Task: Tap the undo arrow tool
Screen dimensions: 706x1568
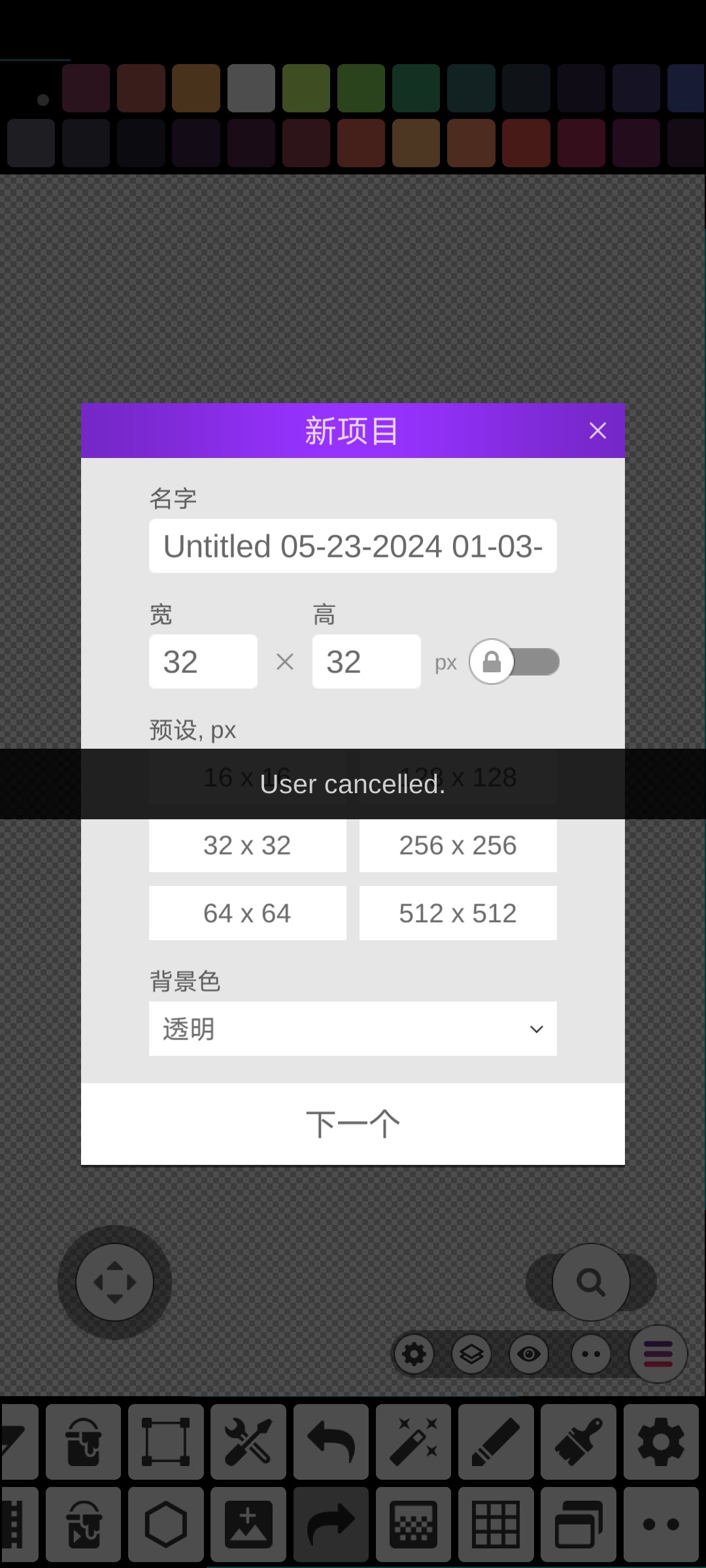Action: click(331, 1442)
